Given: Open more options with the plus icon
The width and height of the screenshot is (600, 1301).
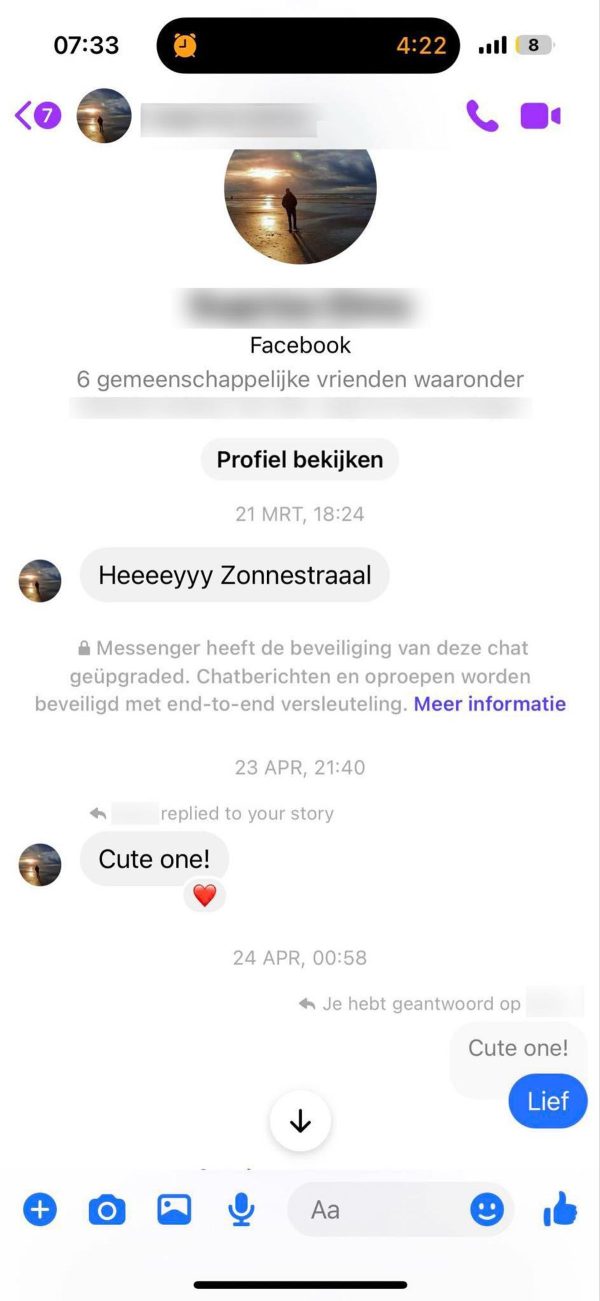Looking at the screenshot, I should (40, 1211).
